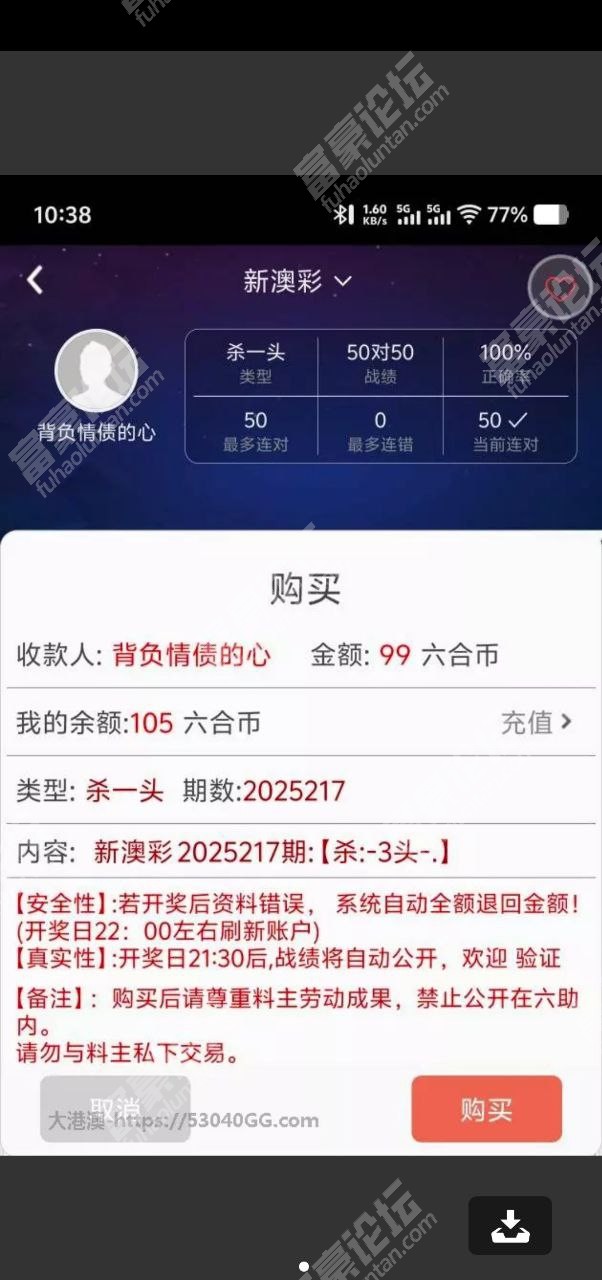Download the displayed image
The width and height of the screenshot is (602, 1280).
(x=510, y=1225)
